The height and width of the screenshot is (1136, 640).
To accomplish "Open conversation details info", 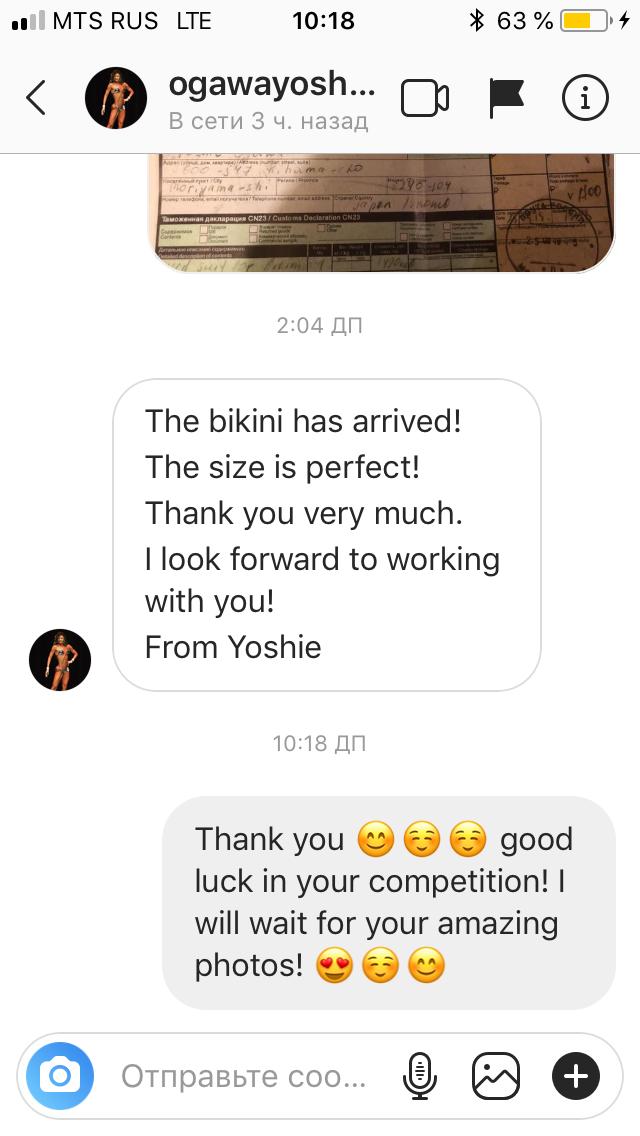I will 585,98.
